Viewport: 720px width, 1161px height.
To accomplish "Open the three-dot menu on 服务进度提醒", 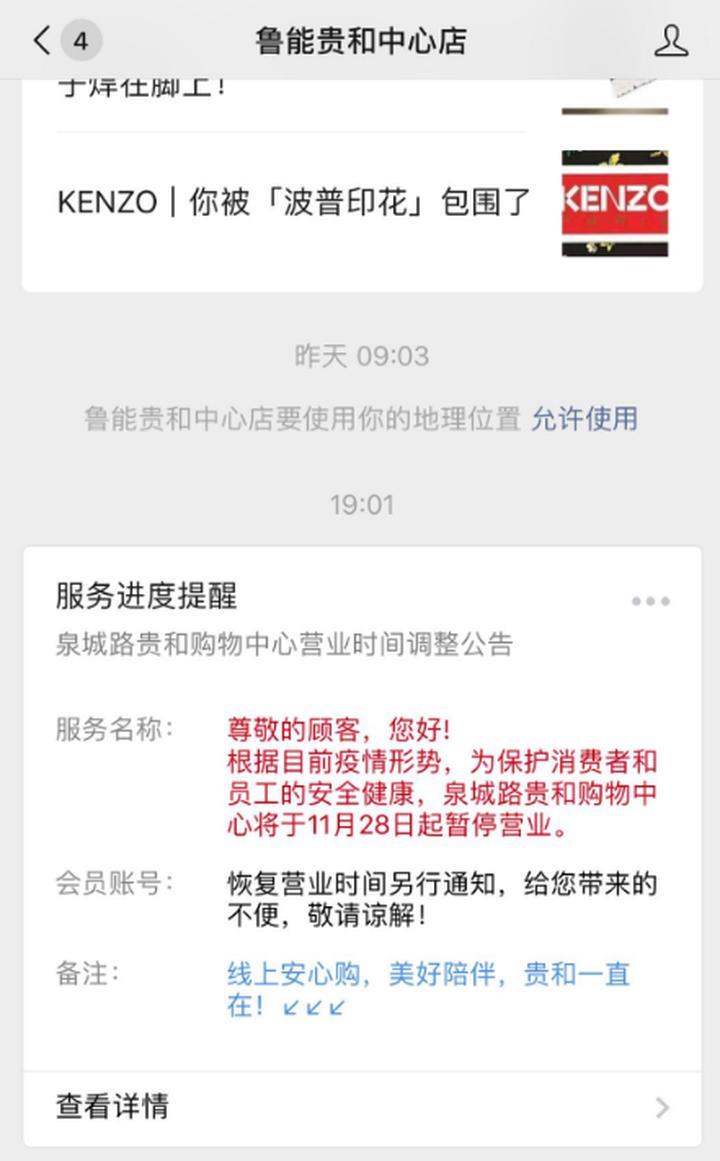I will click(650, 601).
